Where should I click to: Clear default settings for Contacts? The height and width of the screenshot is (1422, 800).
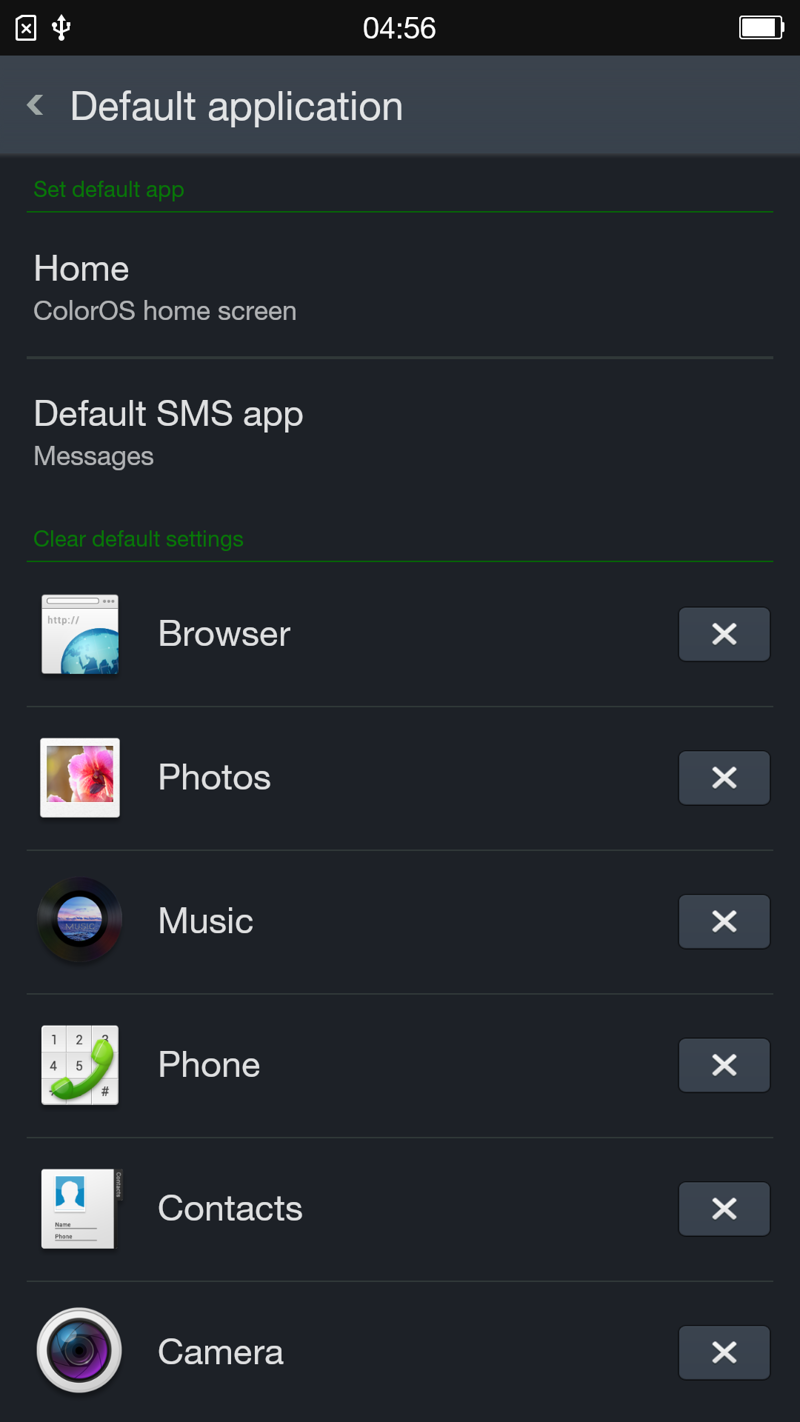(x=724, y=1209)
